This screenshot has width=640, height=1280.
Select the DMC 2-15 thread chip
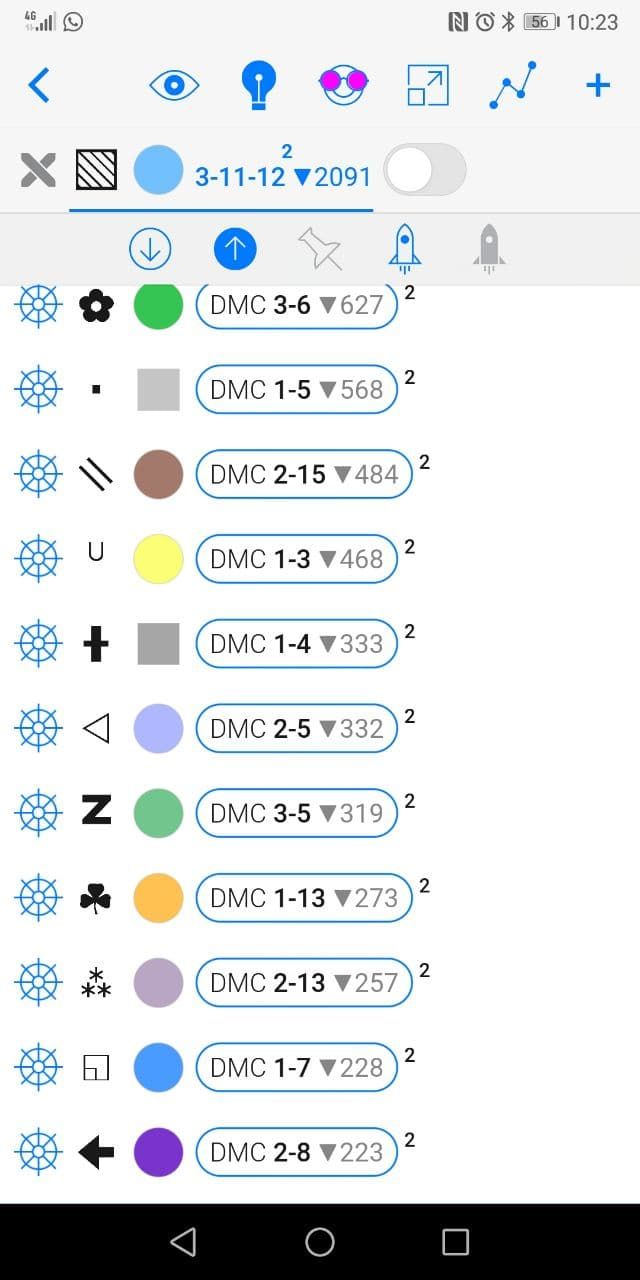304,474
